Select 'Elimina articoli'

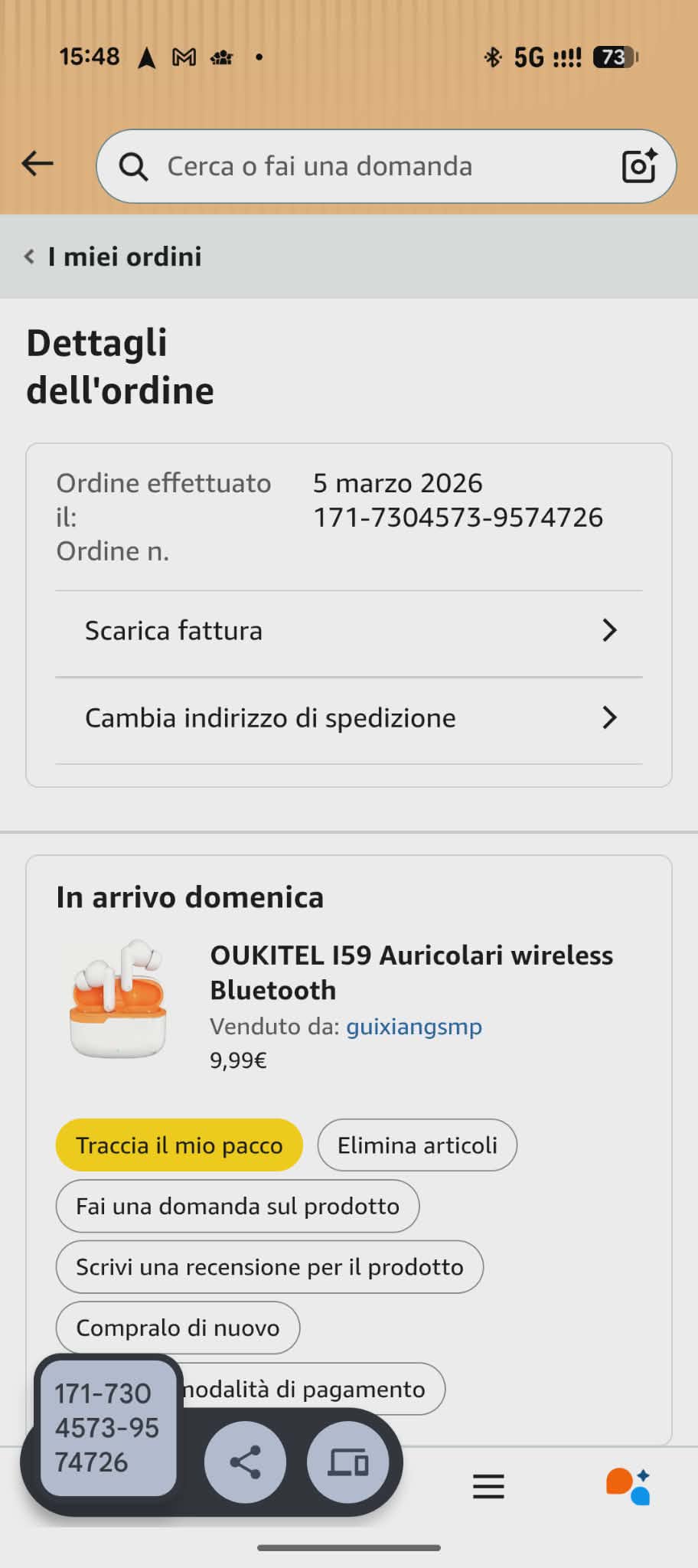pos(417,1145)
